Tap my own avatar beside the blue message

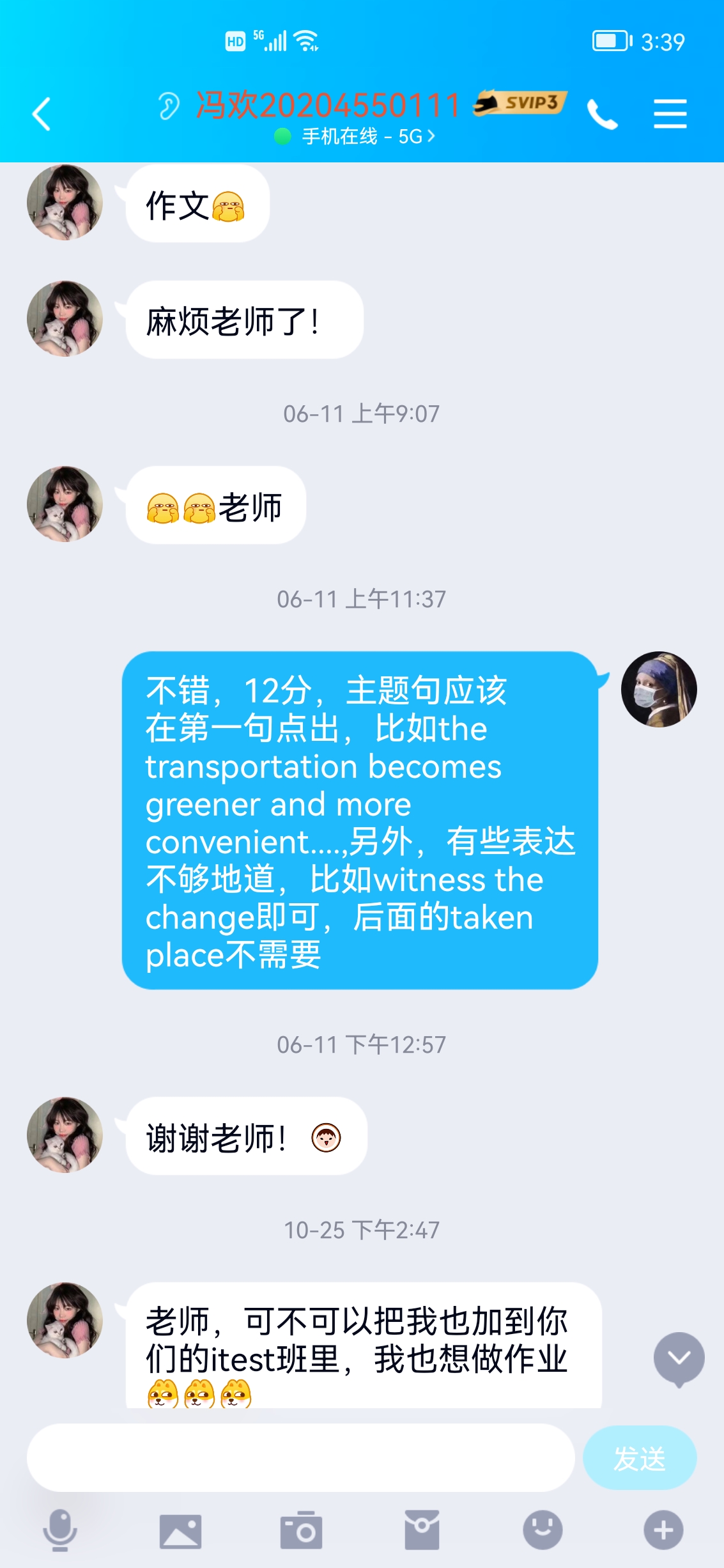pos(659,689)
